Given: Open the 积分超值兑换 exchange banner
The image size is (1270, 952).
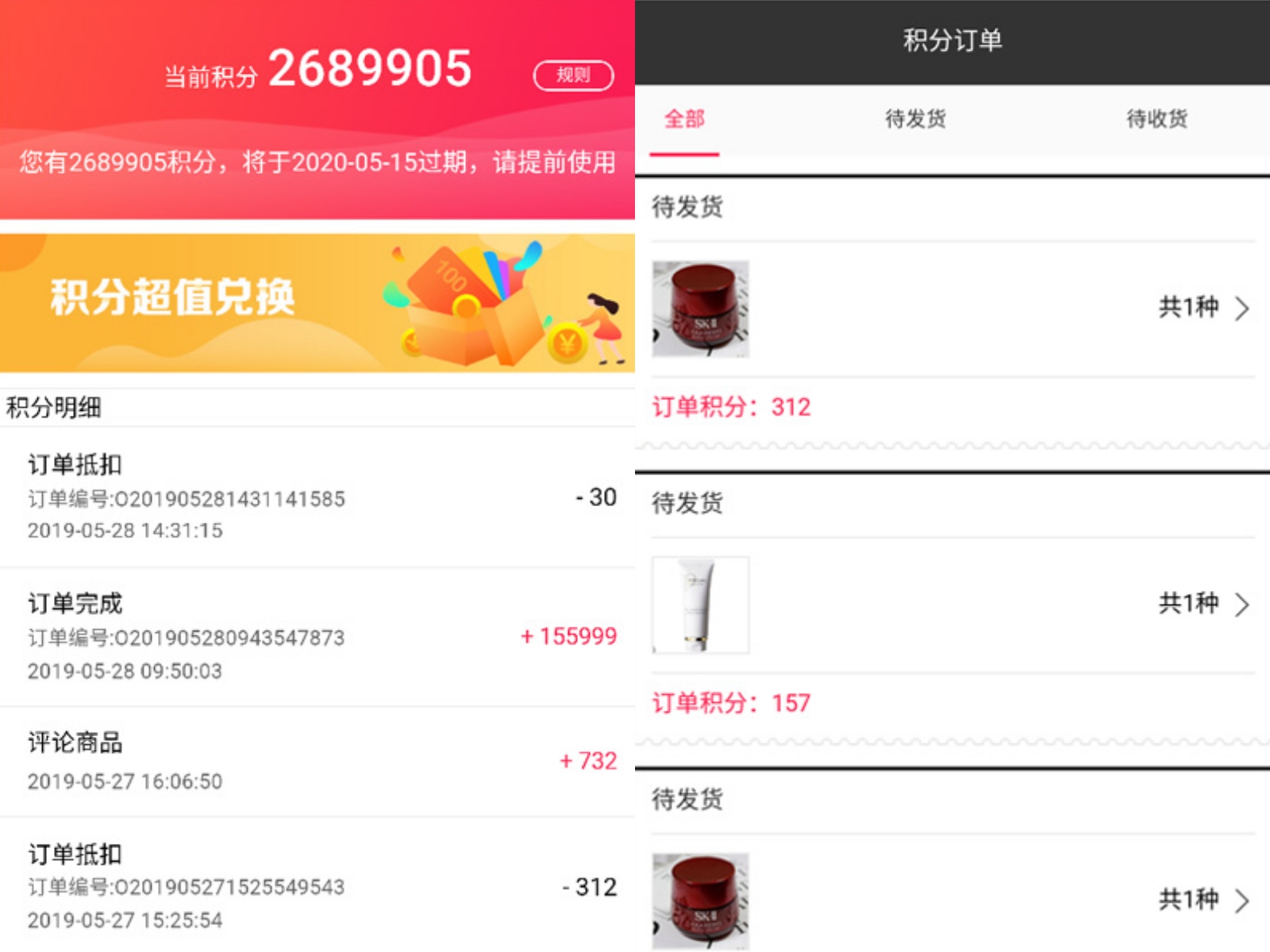Looking at the screenshot, I should coord(317,302).
